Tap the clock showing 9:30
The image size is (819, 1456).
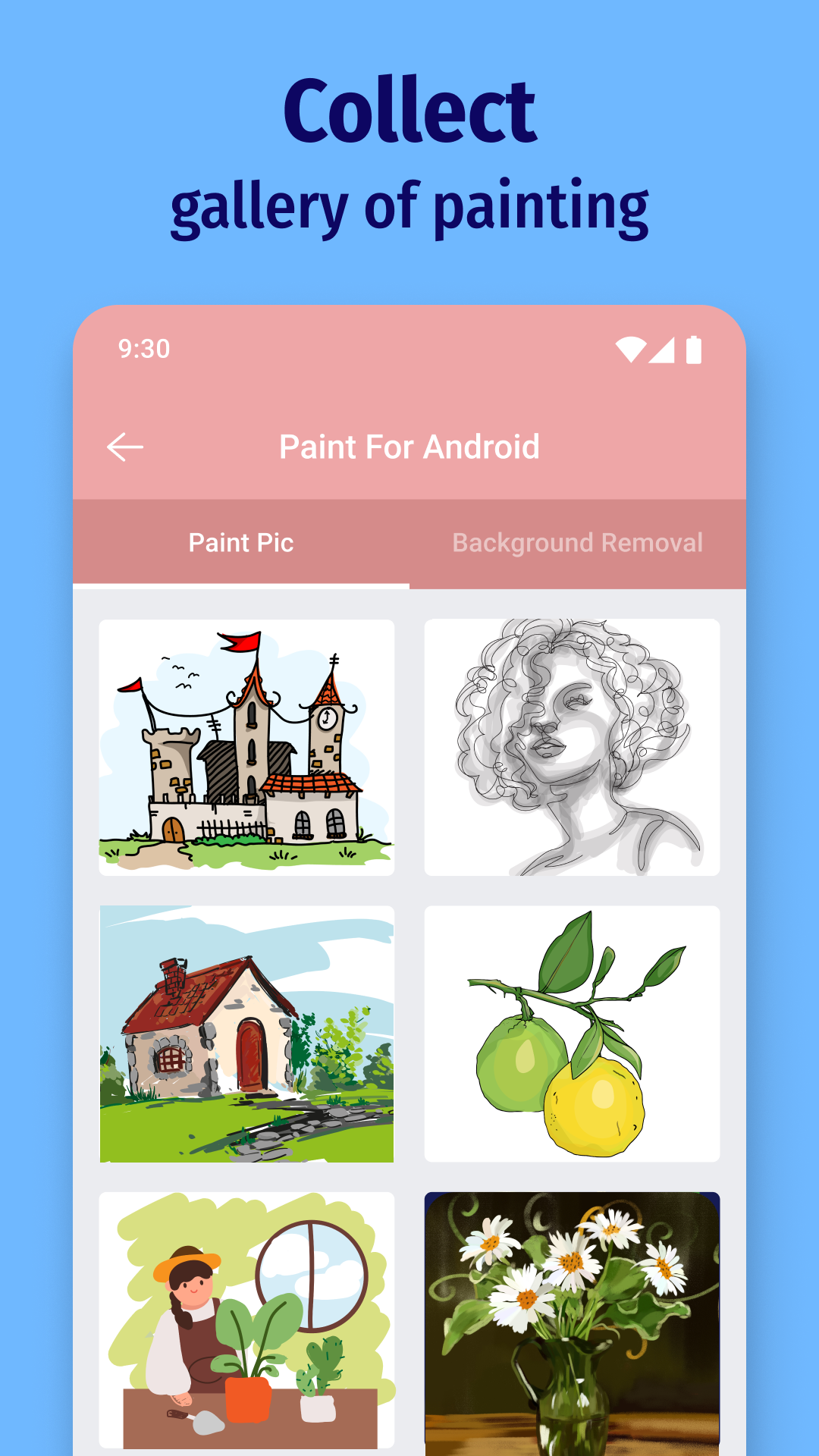(143, 350)
